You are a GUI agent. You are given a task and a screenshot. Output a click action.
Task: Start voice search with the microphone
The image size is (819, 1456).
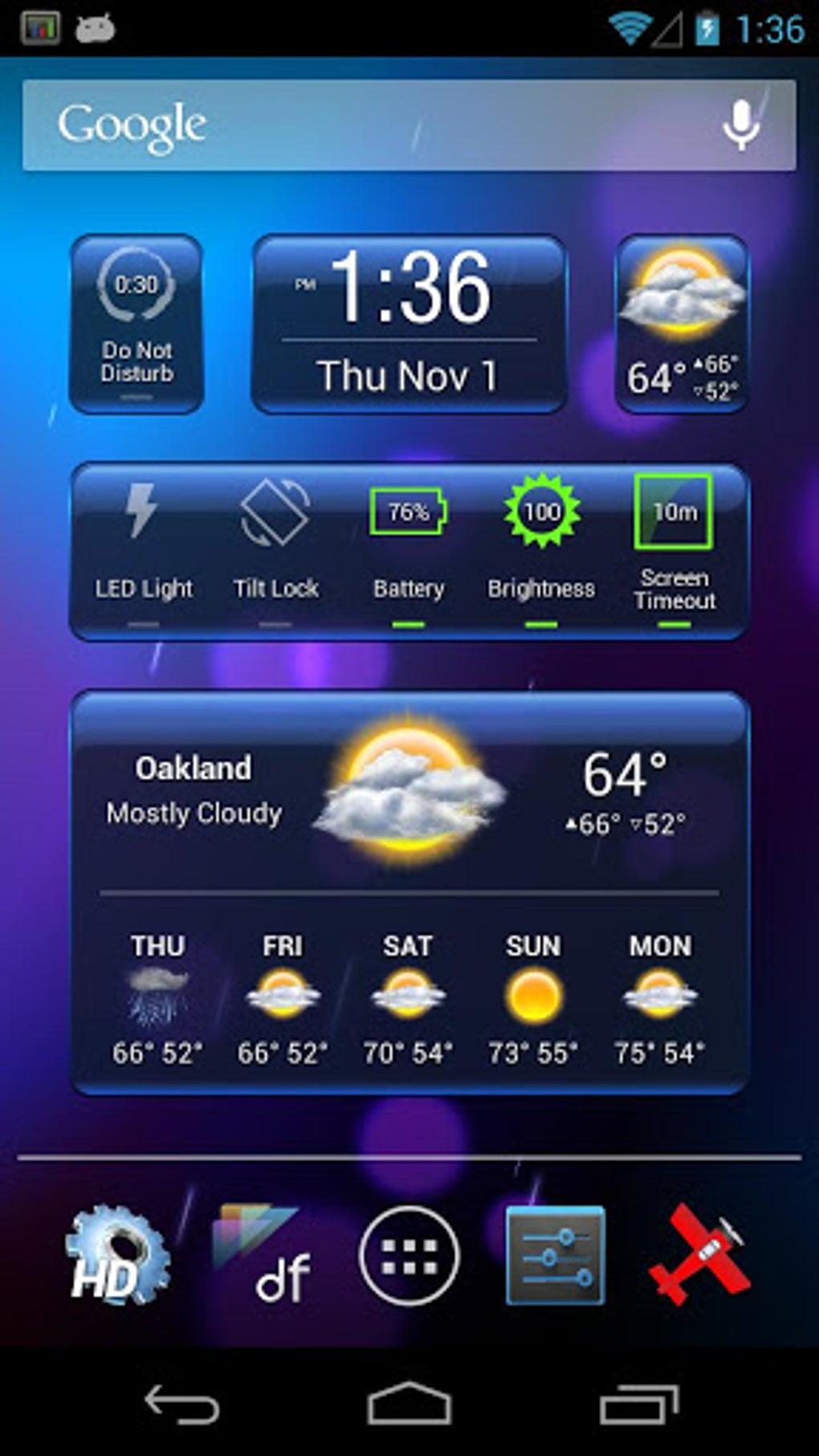click(x=740, y=125)
